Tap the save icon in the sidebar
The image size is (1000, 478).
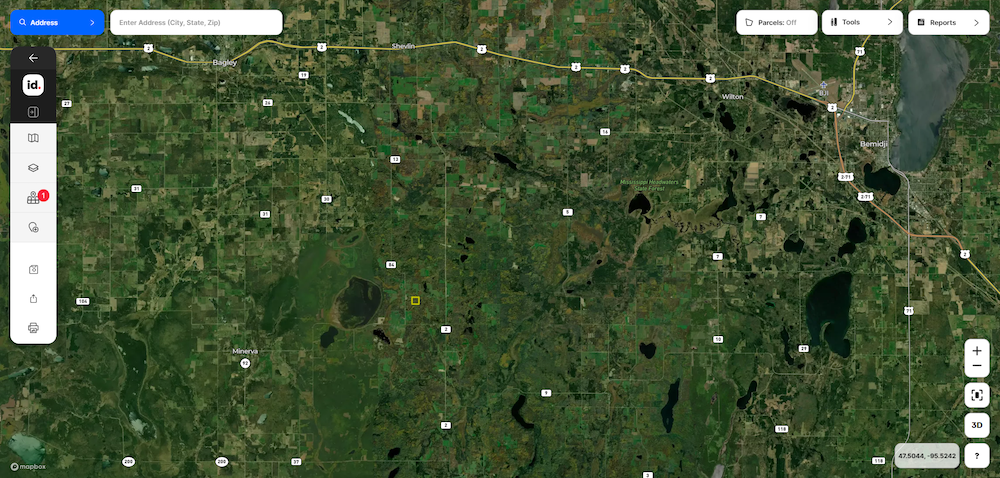tap(33, 270)
